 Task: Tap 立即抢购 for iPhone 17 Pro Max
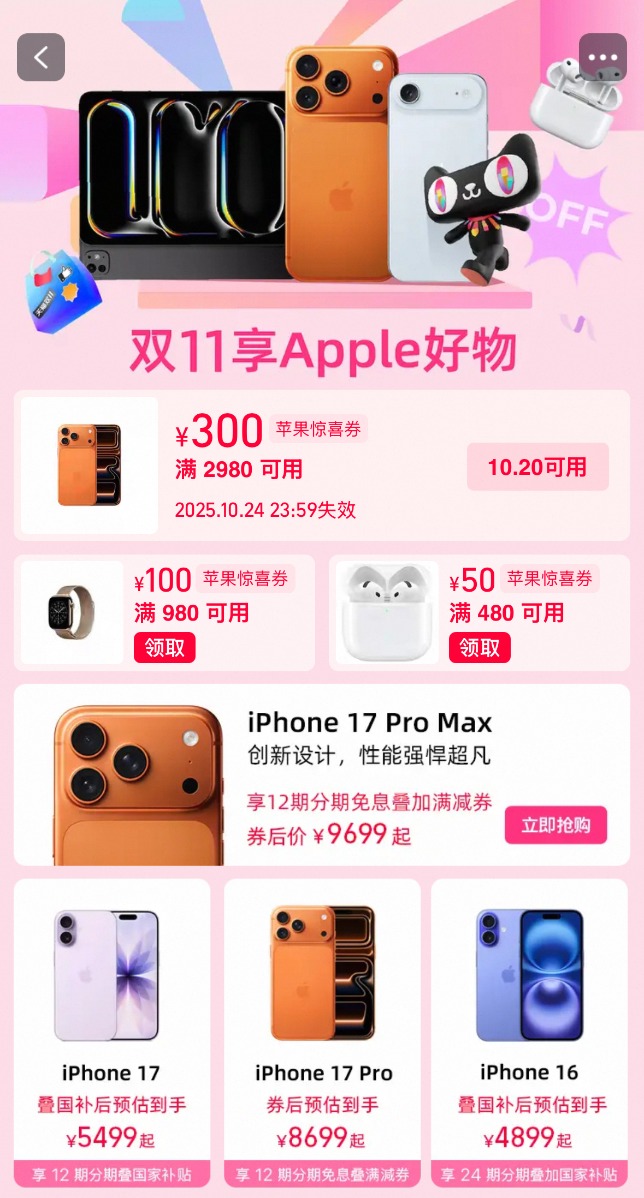click(x=555, y=825)
